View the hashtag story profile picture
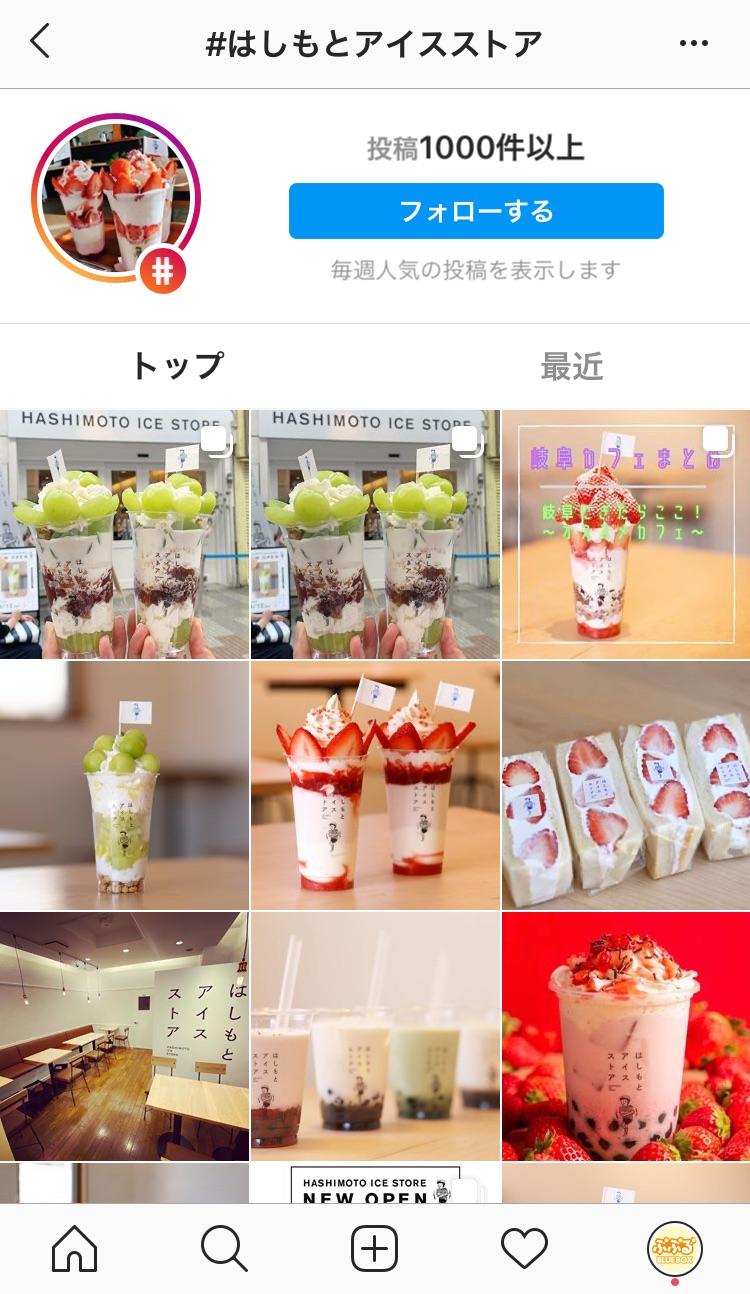 pyautogui.click(x=116, y=198)
